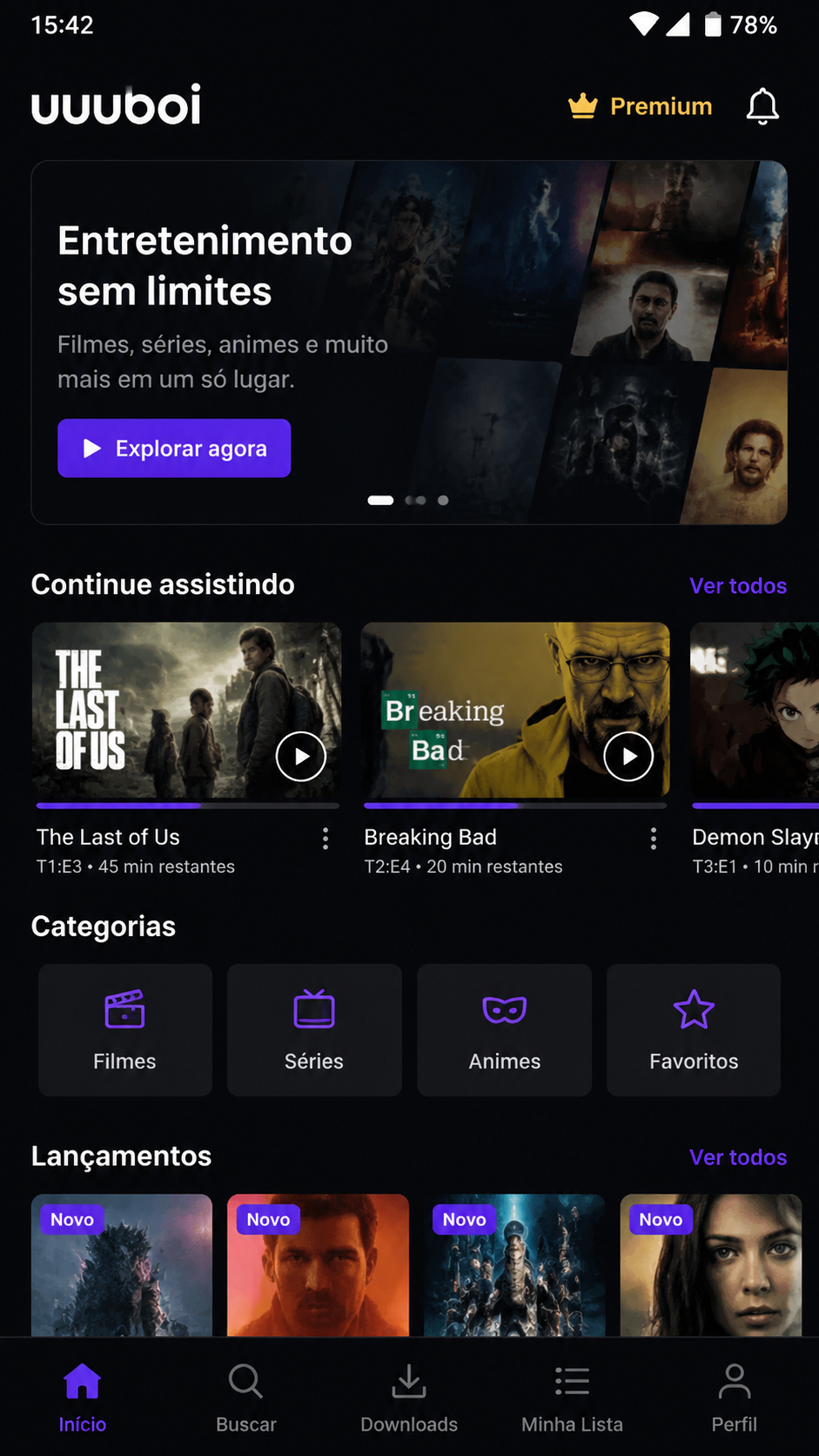
Task: Tap the Explorar agora button
Action: point(174,448)
